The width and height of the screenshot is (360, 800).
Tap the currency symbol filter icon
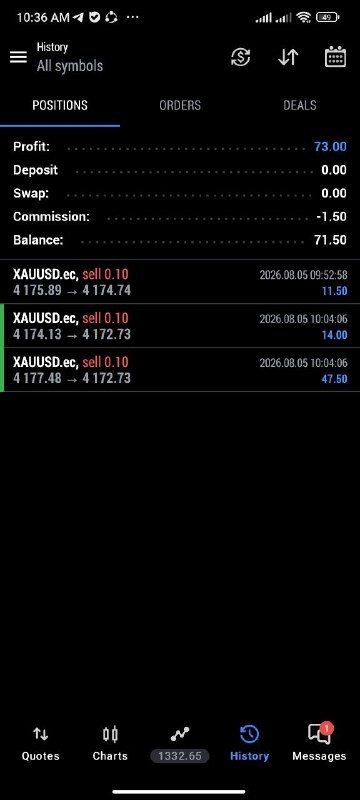[x=240, y=57]
